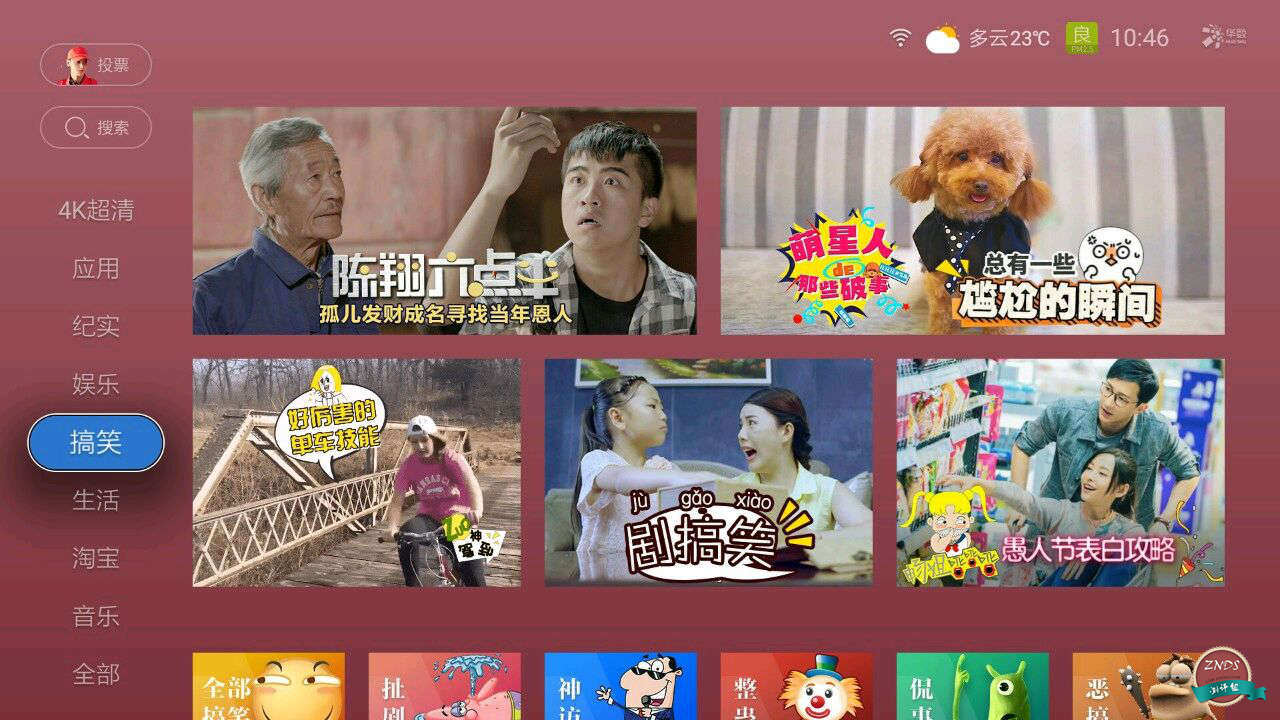The height and width of the screenshot is (720, 1280).
Task: Open the 愚人节表白攻略 video
Action: click(x=1060, y=472)
